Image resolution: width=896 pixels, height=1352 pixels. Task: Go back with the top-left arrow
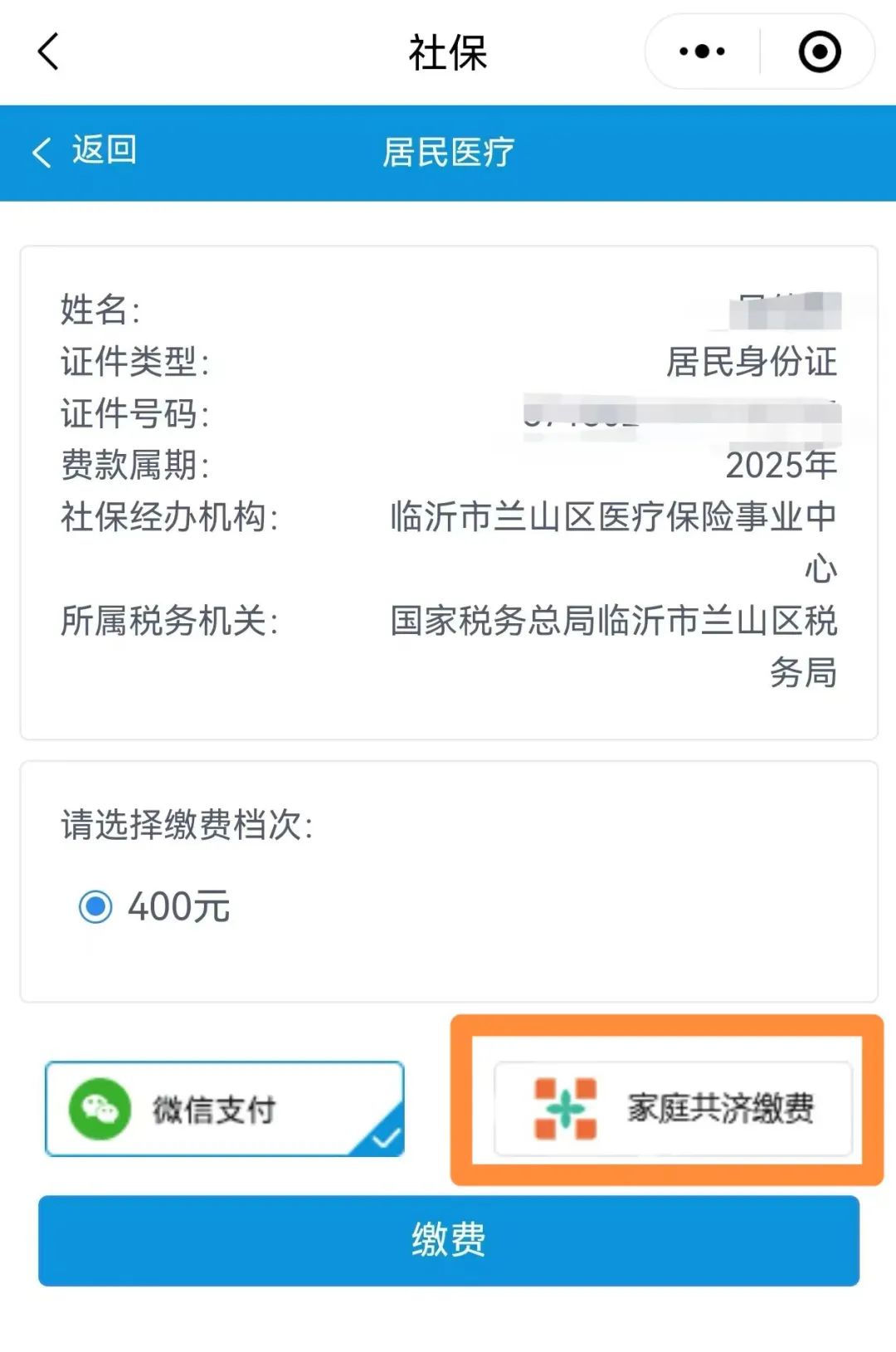tap(48, 51)
